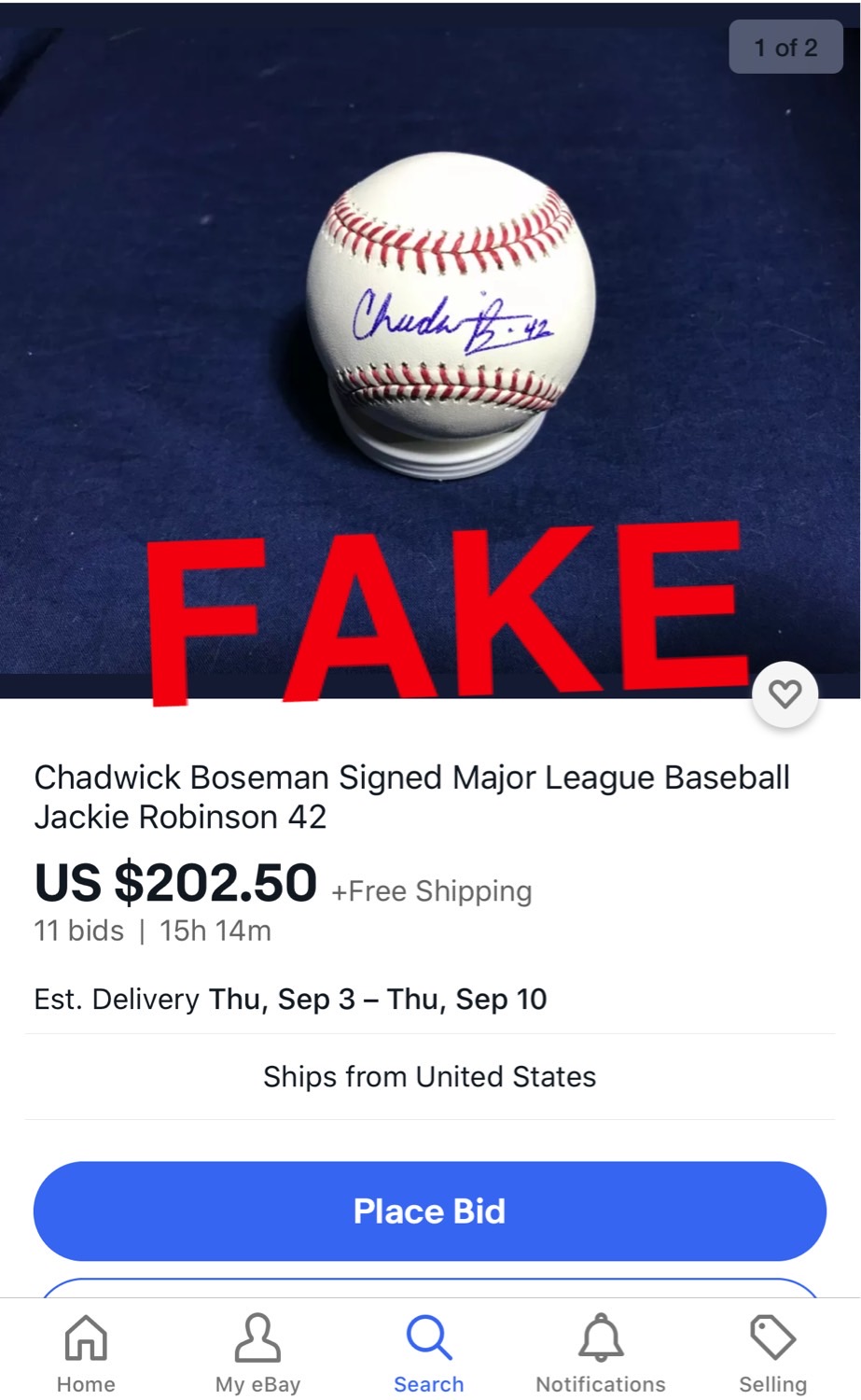This screenshot has width=861, height=1400.
Task: Switch to the Selling tab
Action: point(772,1352)
